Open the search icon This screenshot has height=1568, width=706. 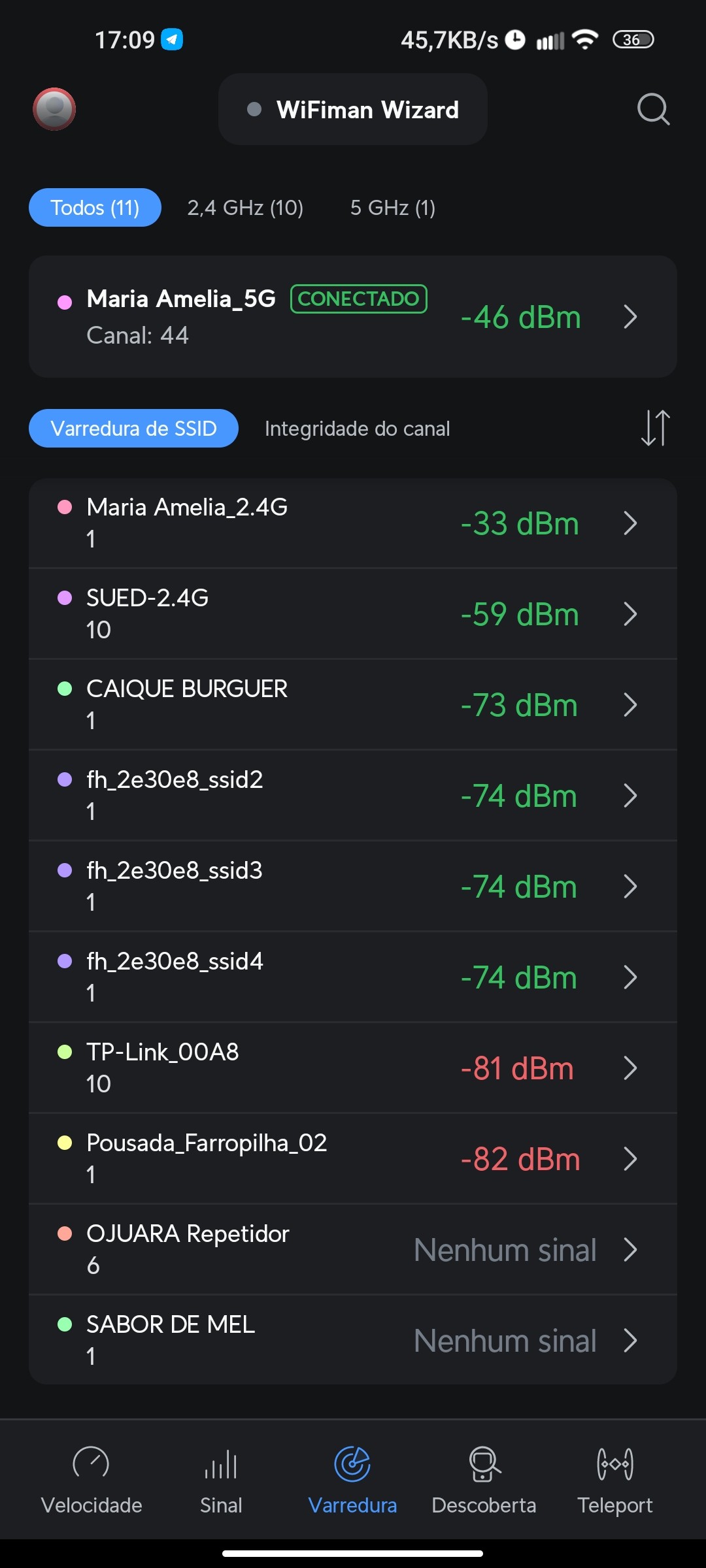(x=653, y=109)
